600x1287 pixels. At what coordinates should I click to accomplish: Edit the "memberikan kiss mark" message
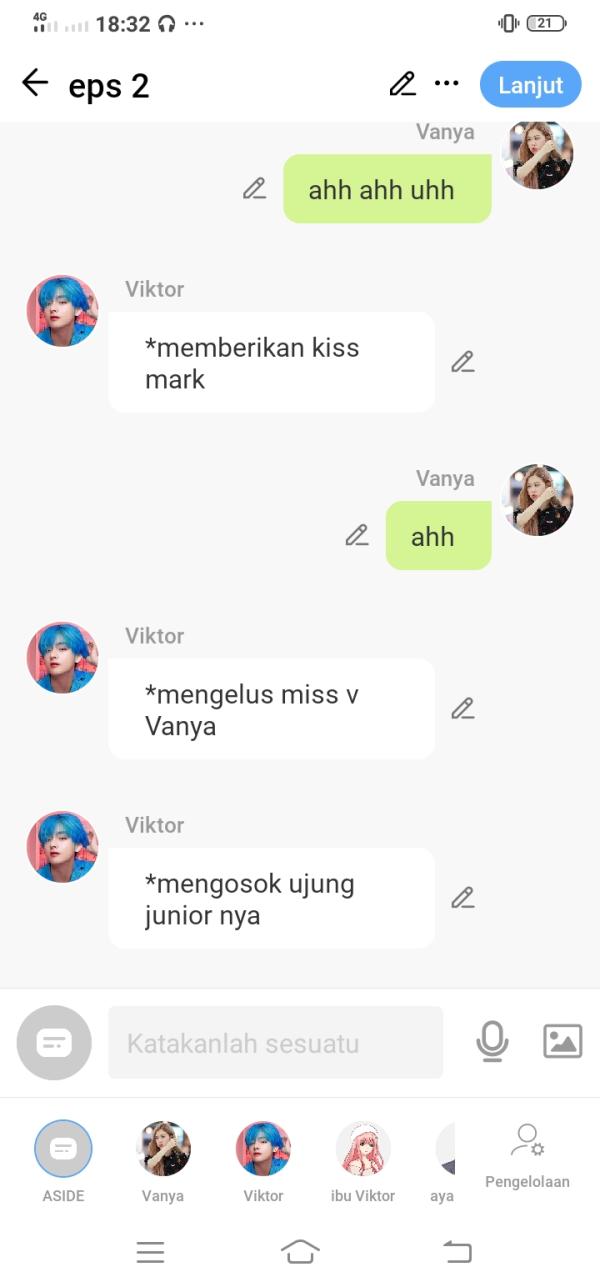462,362
